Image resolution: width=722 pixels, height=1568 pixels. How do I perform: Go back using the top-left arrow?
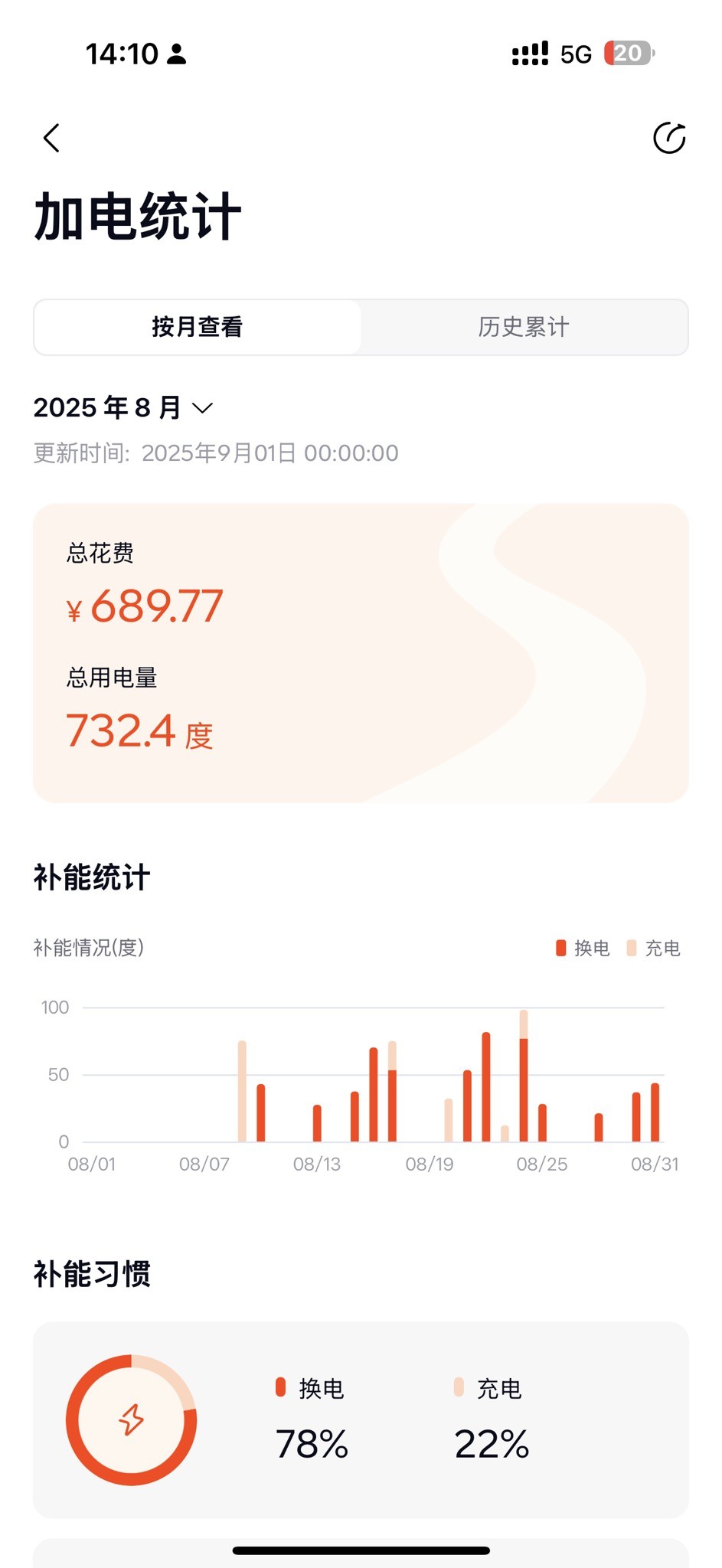click(51, 139)
